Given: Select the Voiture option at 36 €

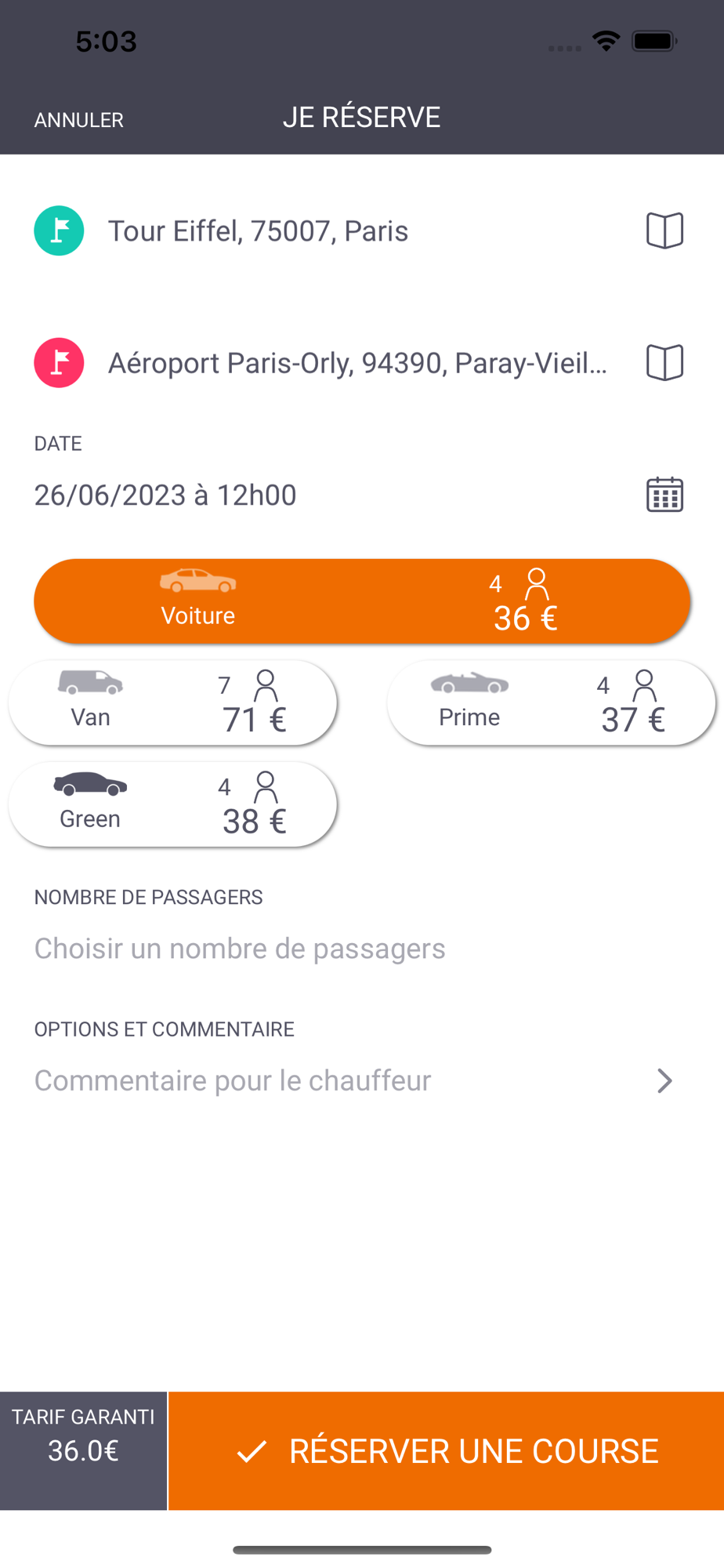Looking at the screenshot, I should click(x=362, y=601).
